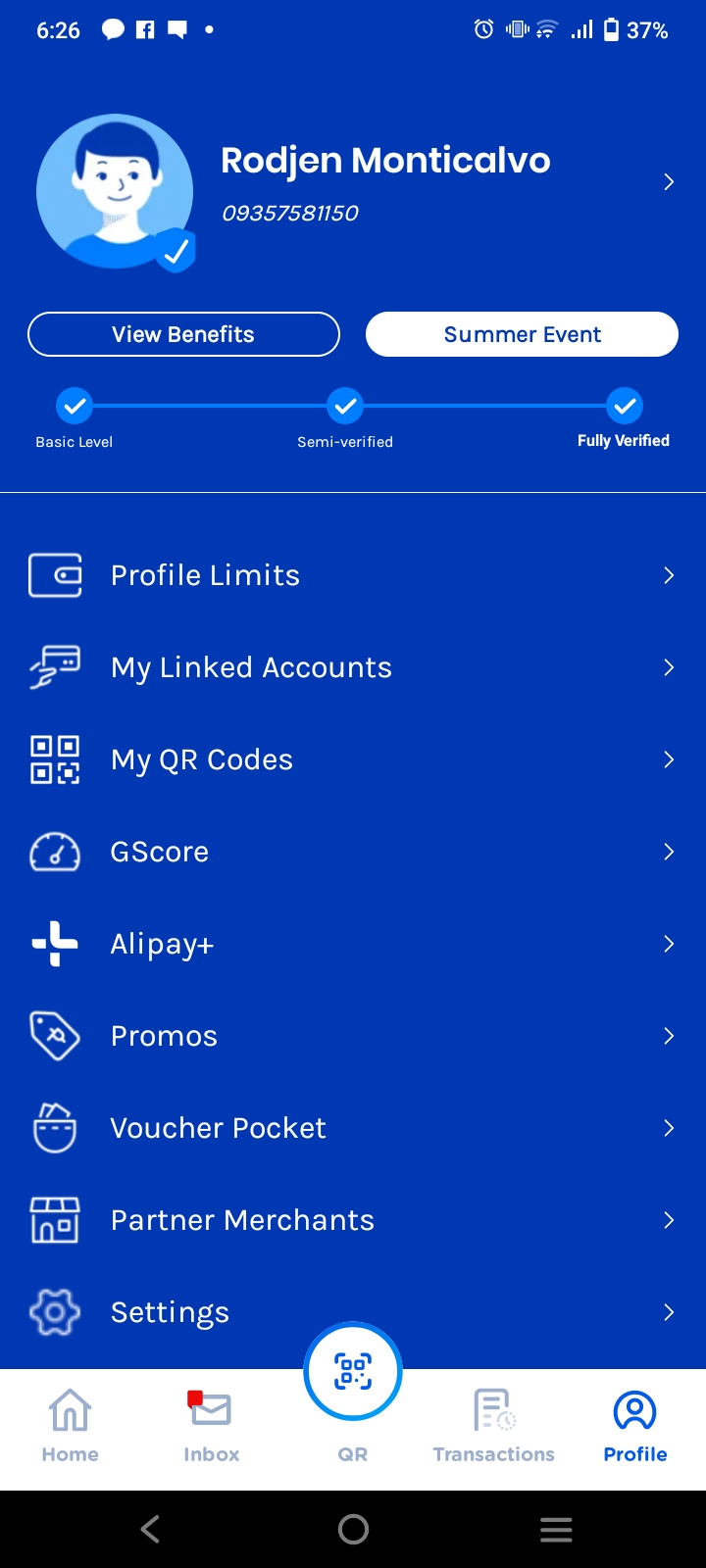
Task: Switch to the Transactions tab
Action: click(494, 1426)
